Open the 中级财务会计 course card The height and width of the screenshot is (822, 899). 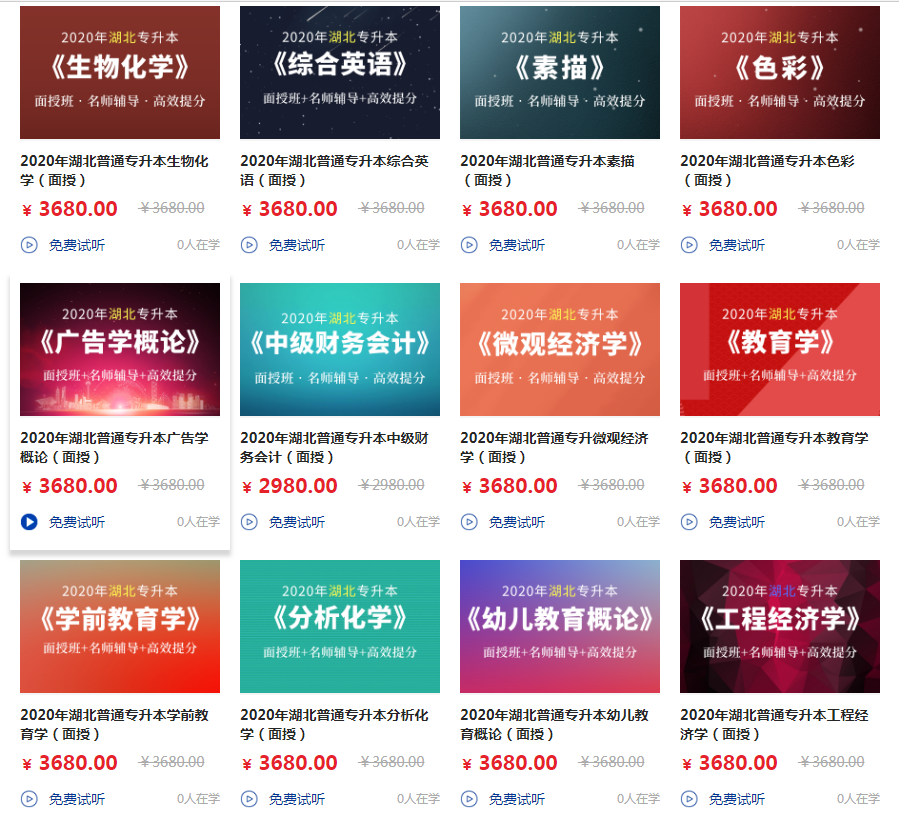[x=340, y=349]
